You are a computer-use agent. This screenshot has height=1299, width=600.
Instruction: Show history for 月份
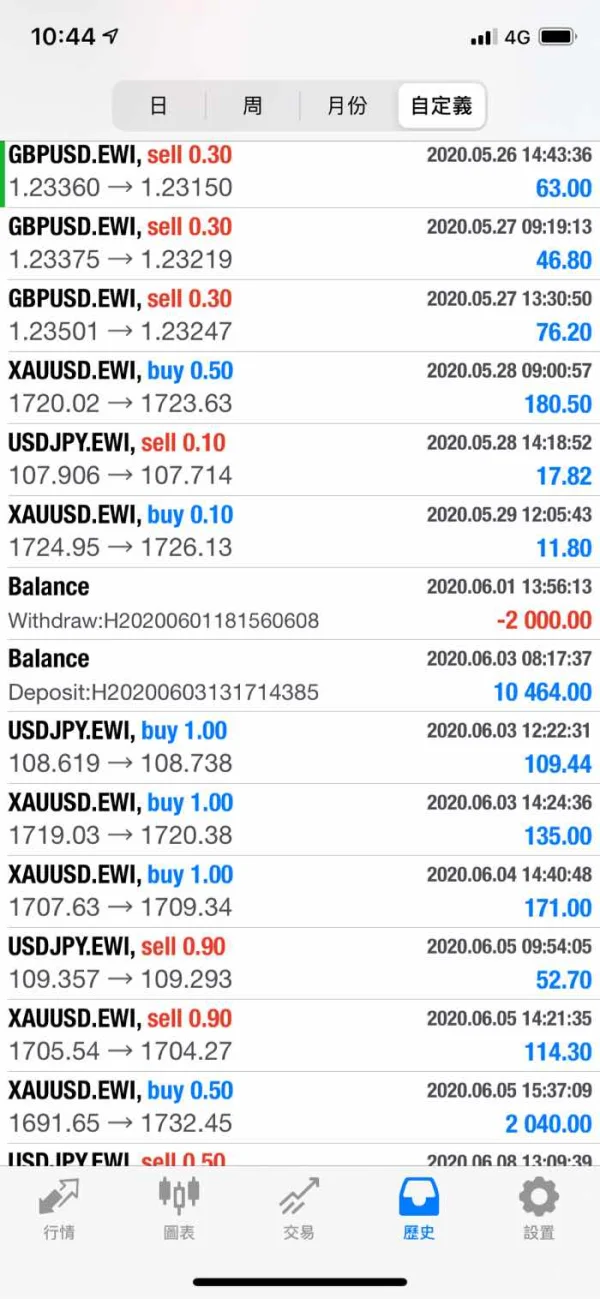(347, 106)
